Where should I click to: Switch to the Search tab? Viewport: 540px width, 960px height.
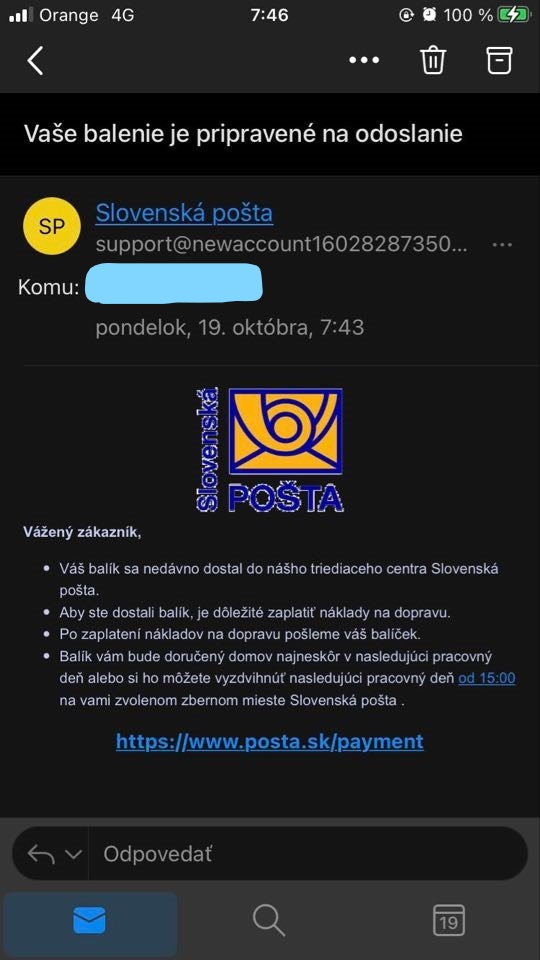coord(269,920)
